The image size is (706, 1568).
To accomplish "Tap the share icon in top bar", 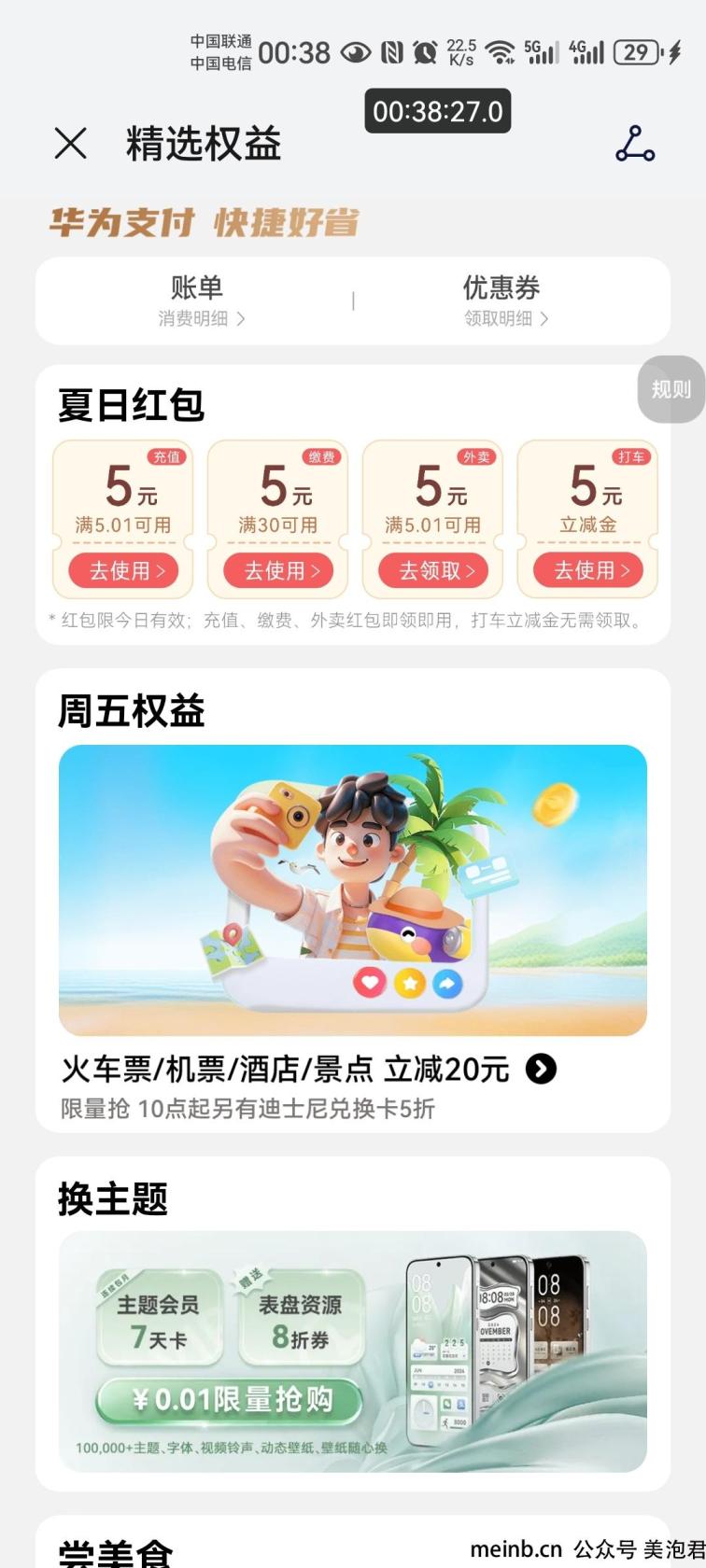I will pos(635,144).
